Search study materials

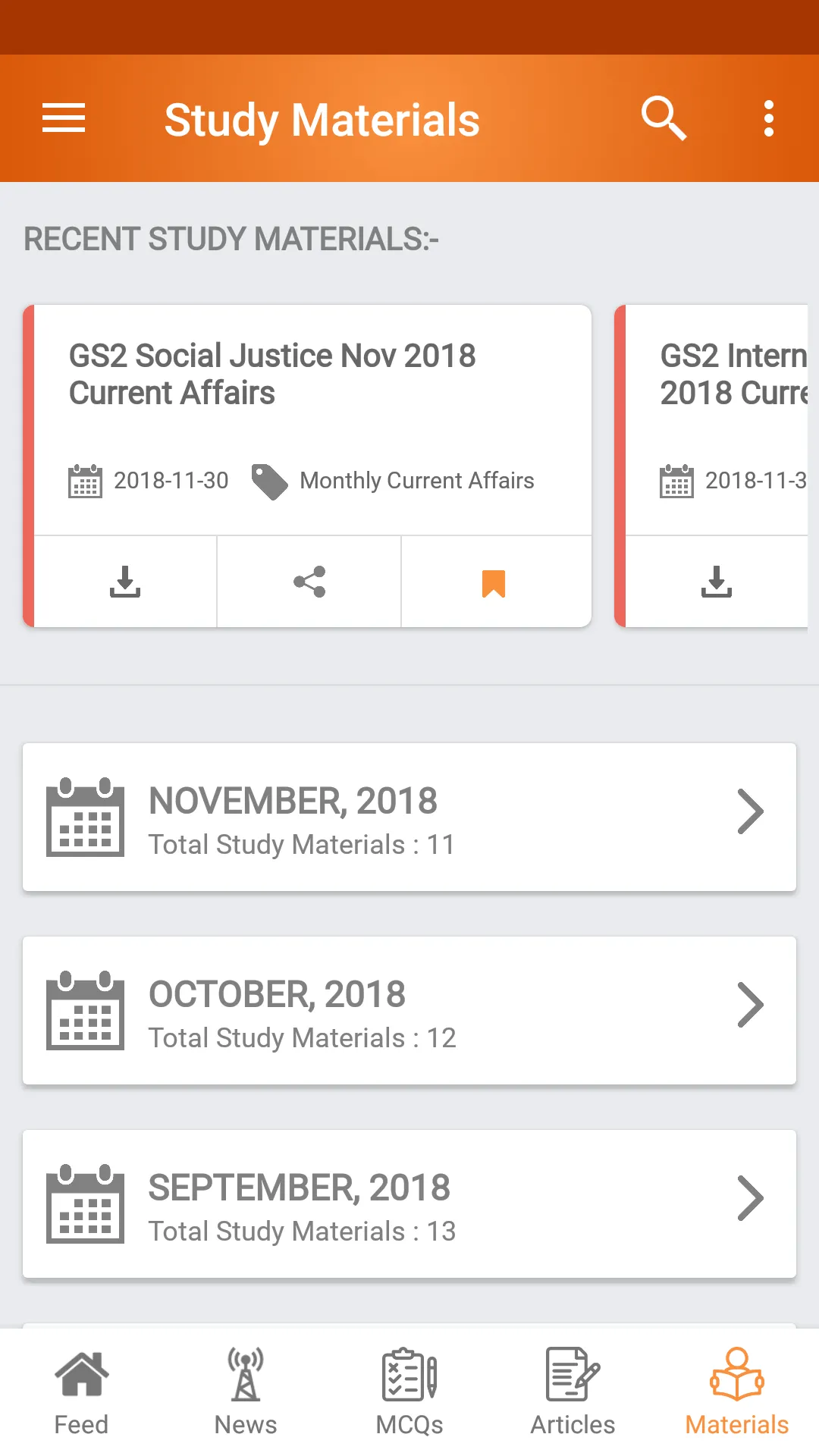[x=664, y=118]
